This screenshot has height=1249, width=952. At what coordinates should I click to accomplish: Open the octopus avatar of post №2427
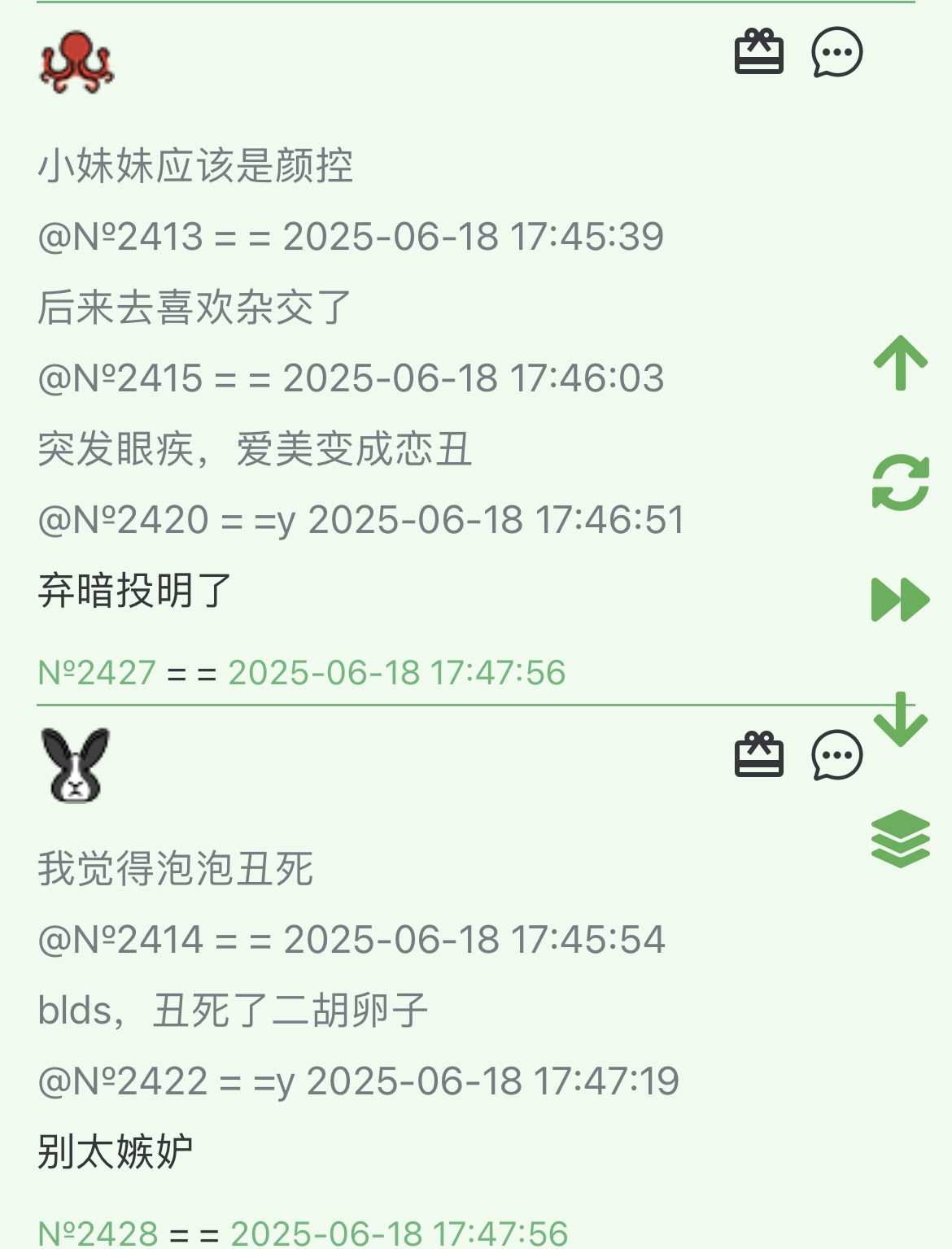click(x=76, y=62)
